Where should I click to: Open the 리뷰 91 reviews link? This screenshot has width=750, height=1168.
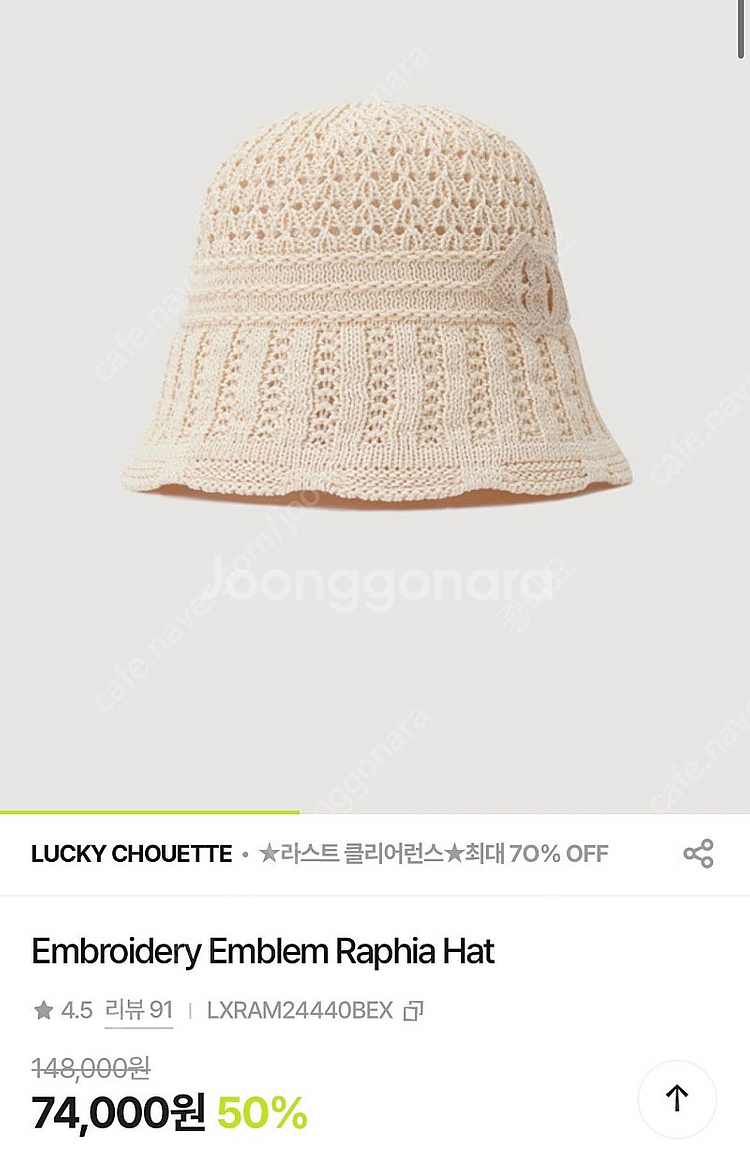coord(139,1010)
